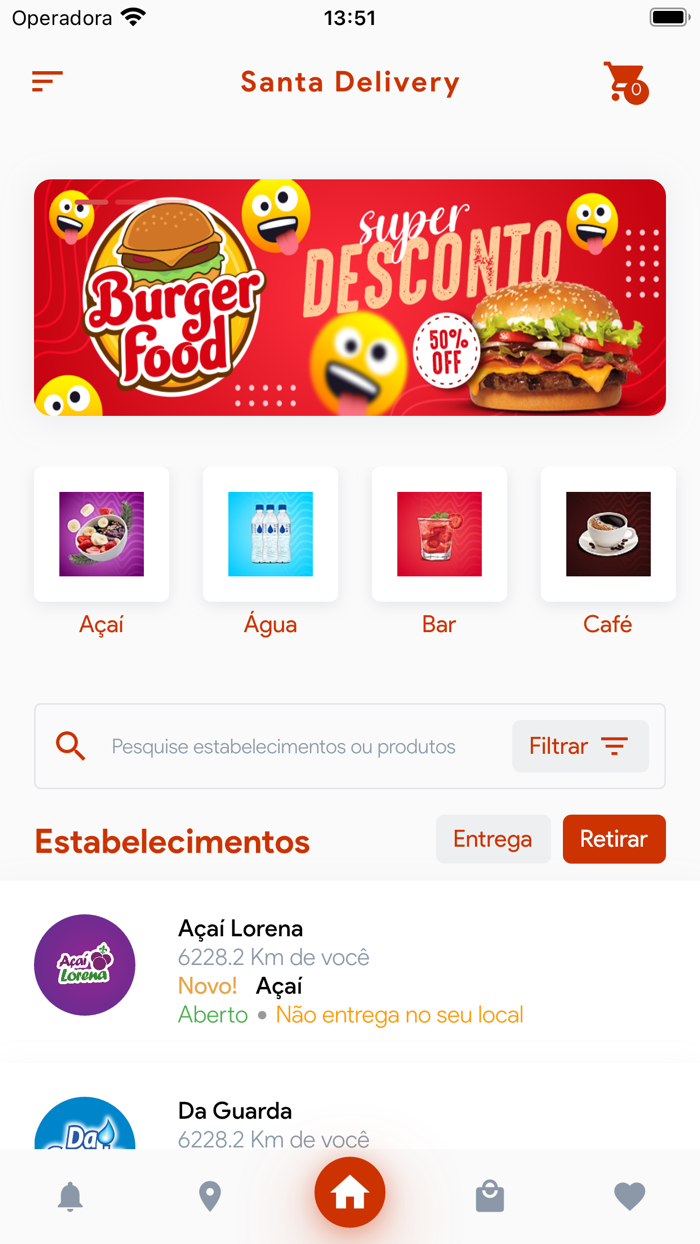Choose the Café category
Screen dimensions: 700x1244
pos(608,534)
